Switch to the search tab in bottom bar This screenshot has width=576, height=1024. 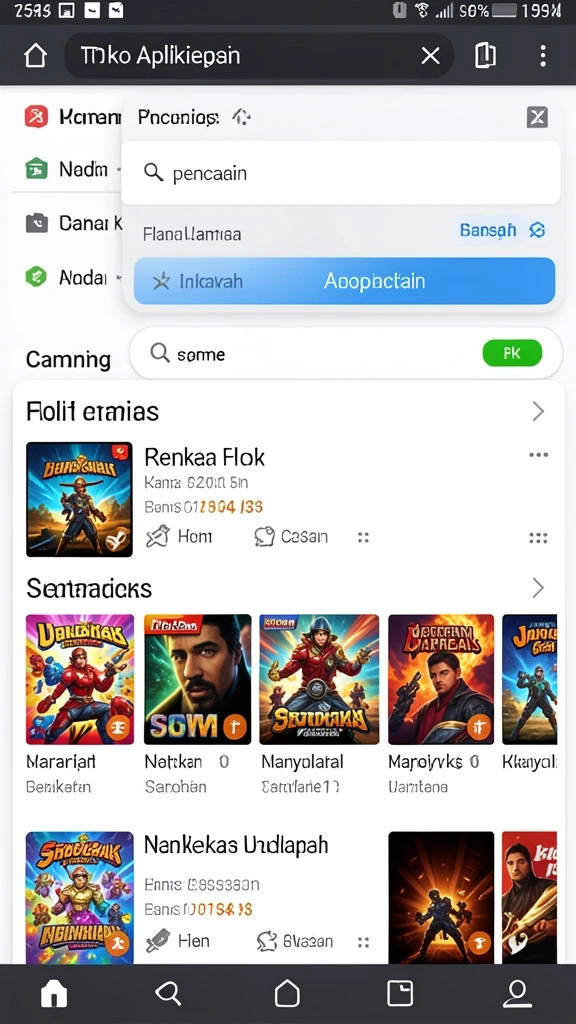[x=168, y=993]
